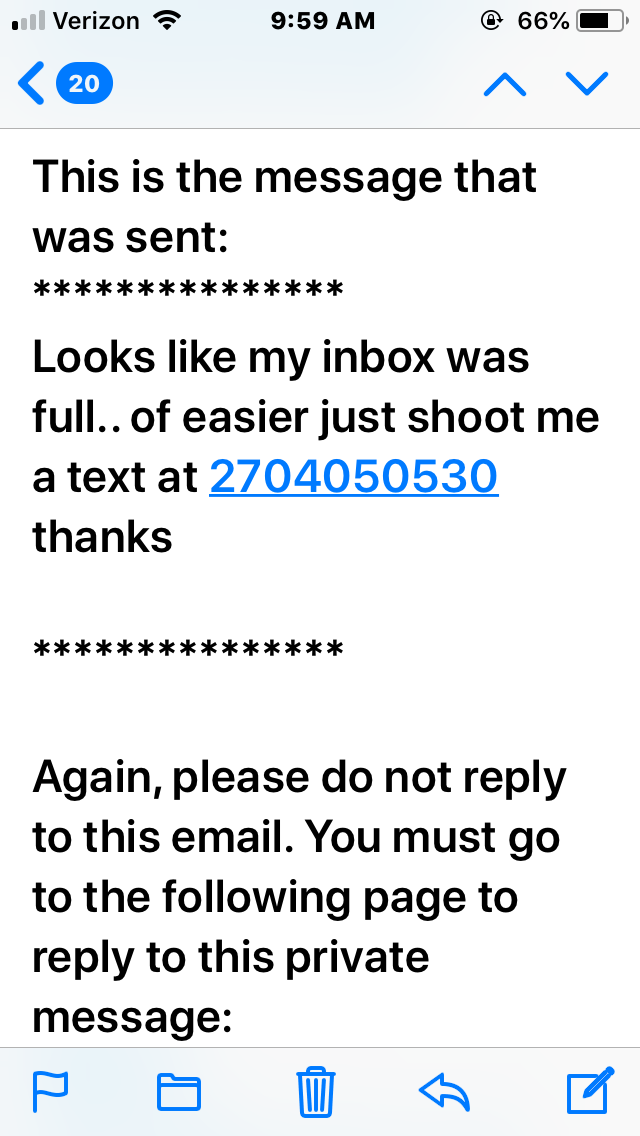Screen dimensions: 640x1136
Task: Jump to the next email
Action: (x=586, y=84)
